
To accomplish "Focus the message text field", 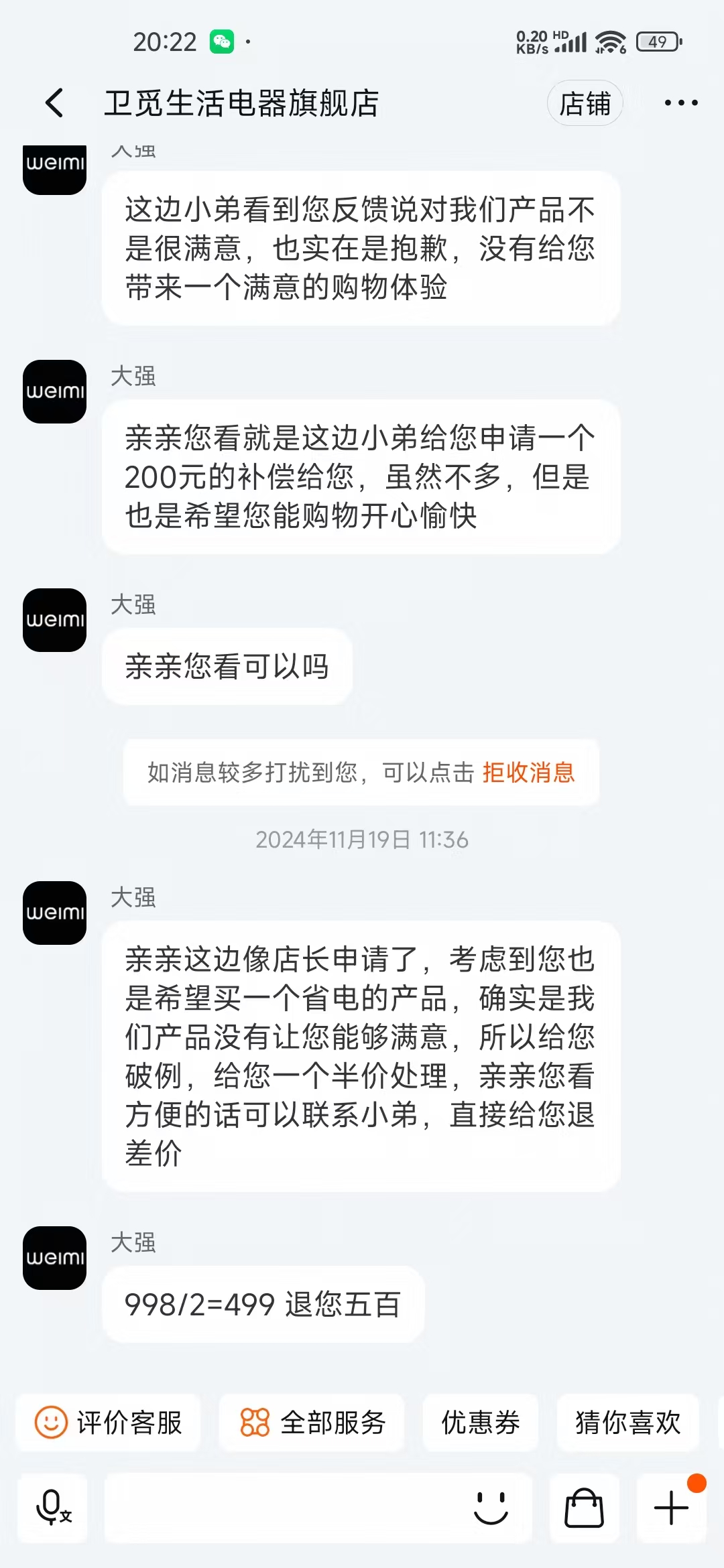I will coord(282,1508).
